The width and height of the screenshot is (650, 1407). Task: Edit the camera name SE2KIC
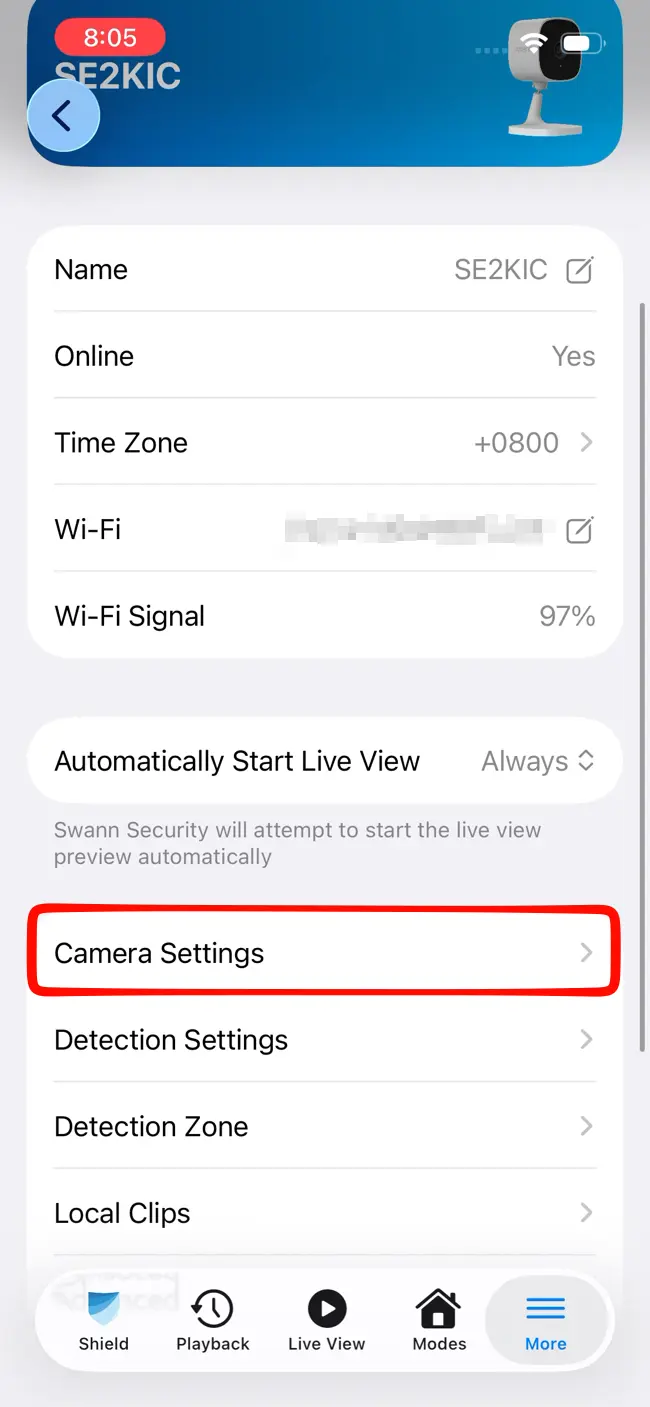pos(580,270)
